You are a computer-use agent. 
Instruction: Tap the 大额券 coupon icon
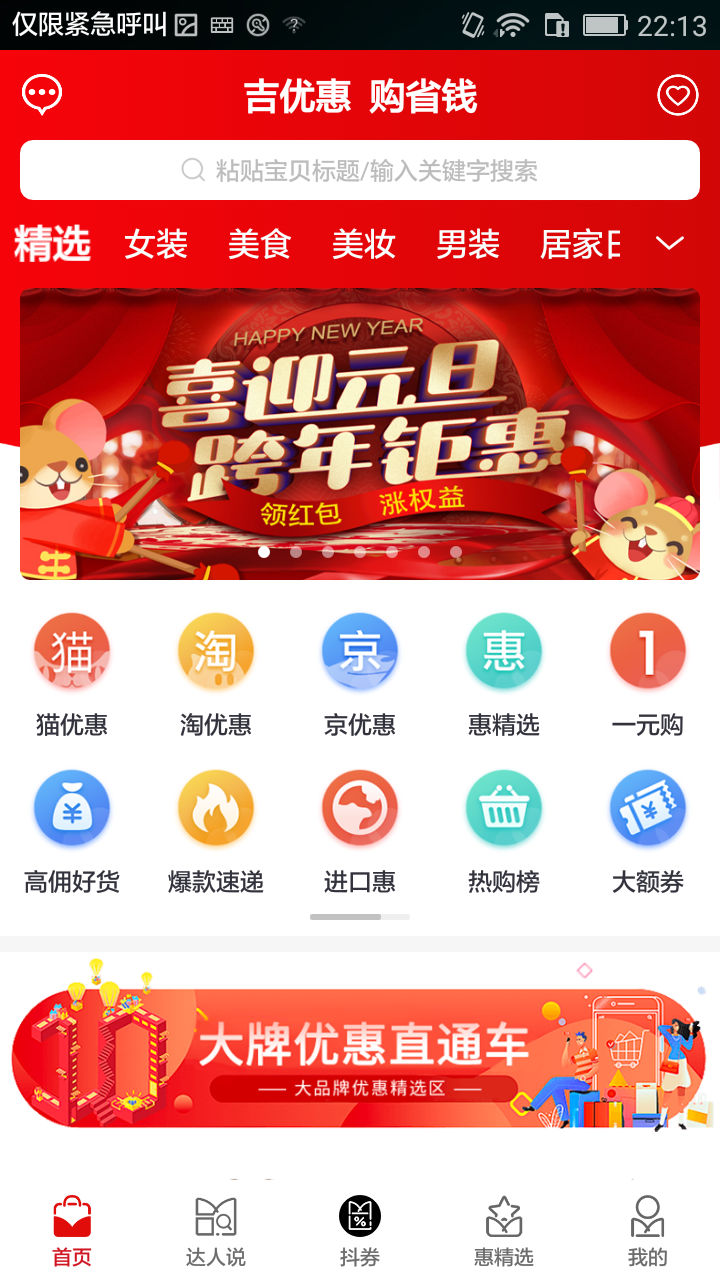648,808
